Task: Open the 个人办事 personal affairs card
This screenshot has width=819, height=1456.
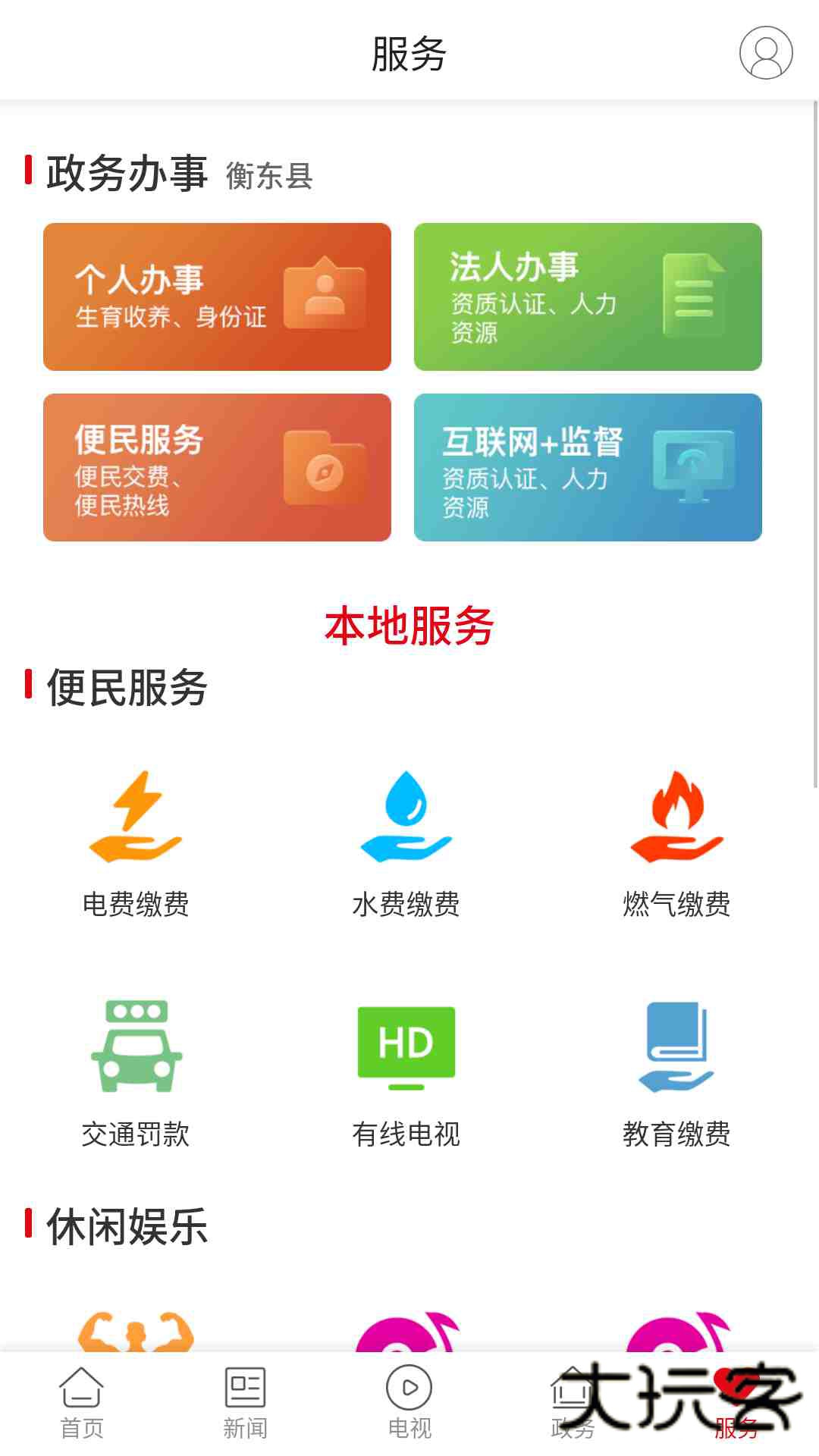Action: 217,297
